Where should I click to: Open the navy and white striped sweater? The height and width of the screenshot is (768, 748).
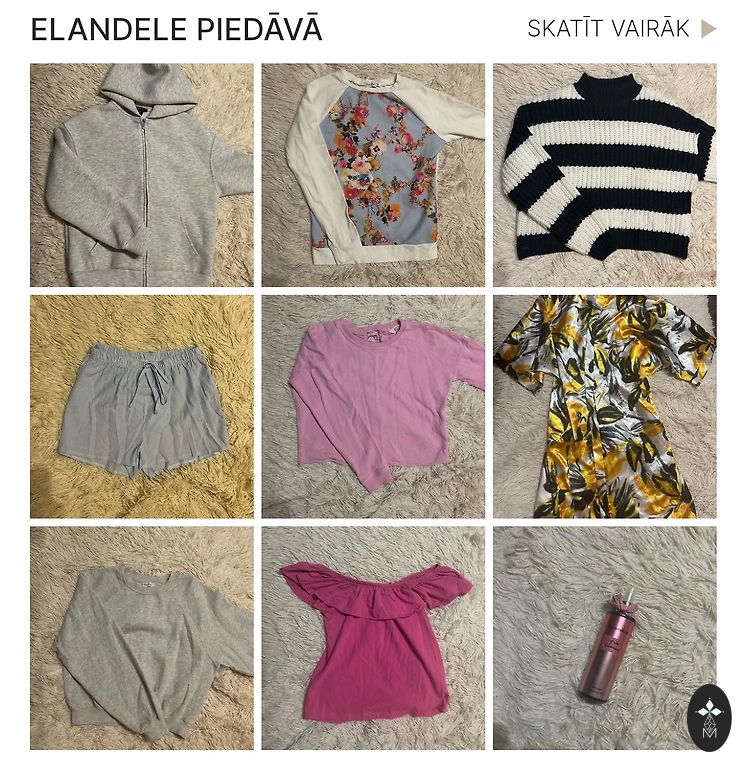pos(604,175)
